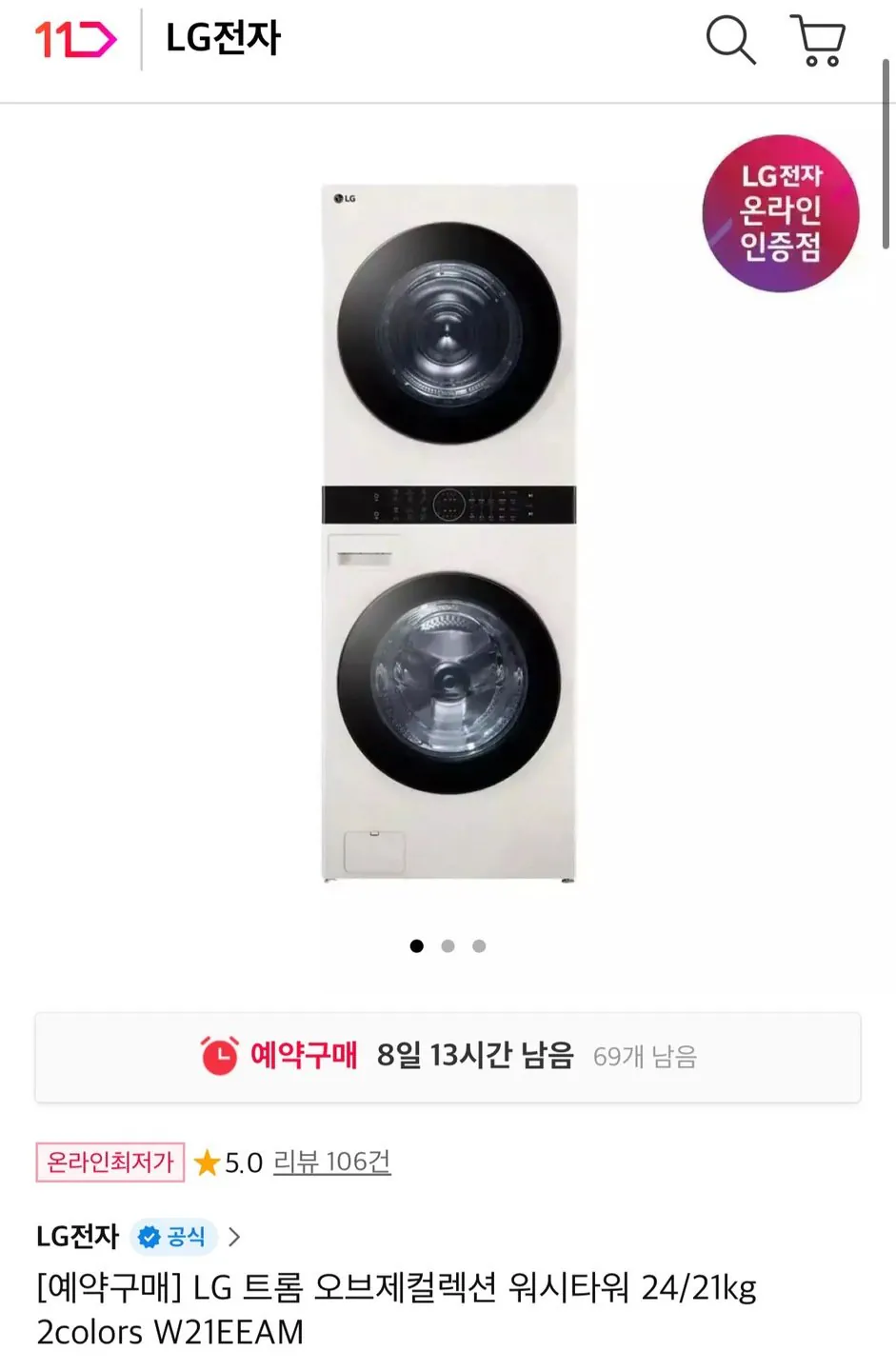Select the first carousel dot

click(417, 945)
